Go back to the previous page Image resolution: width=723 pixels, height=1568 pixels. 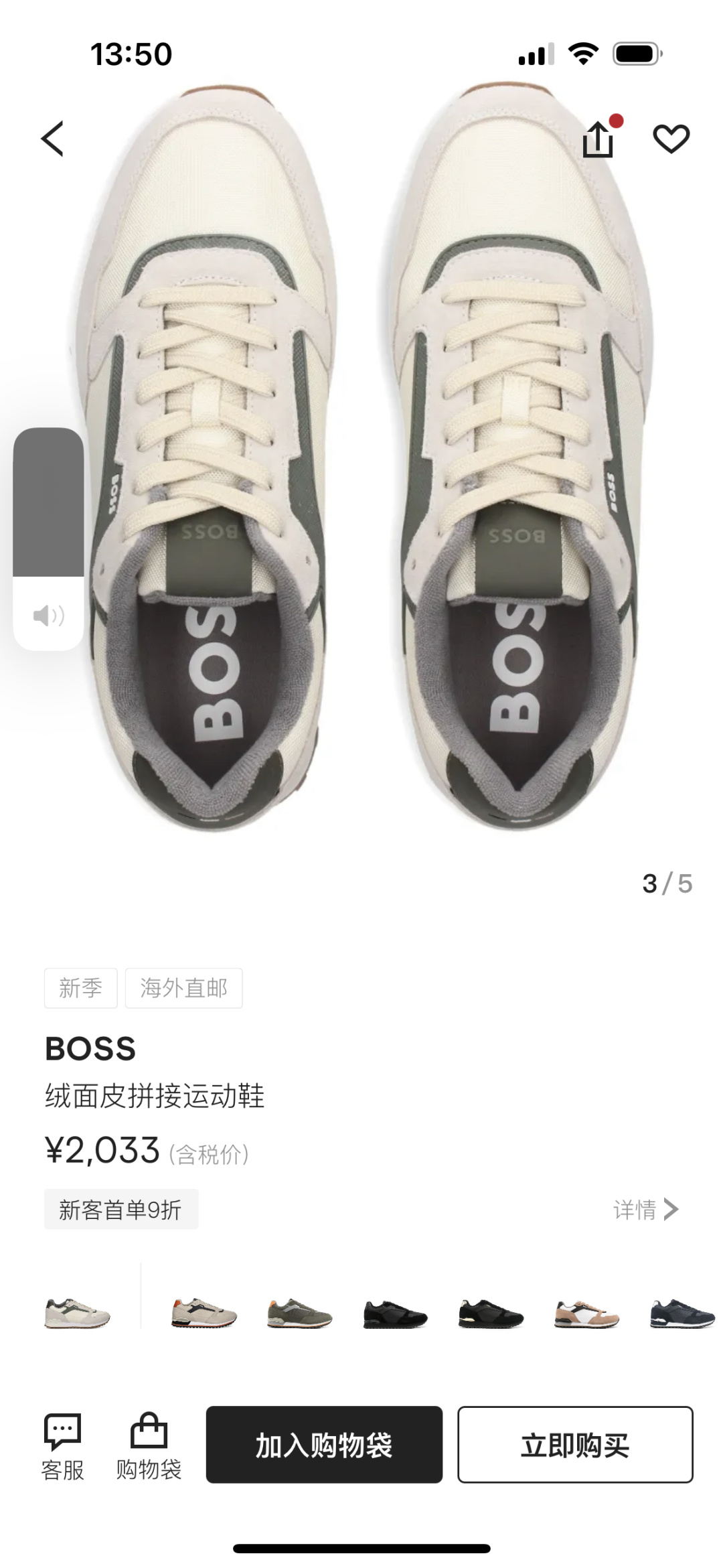point(52,139)
